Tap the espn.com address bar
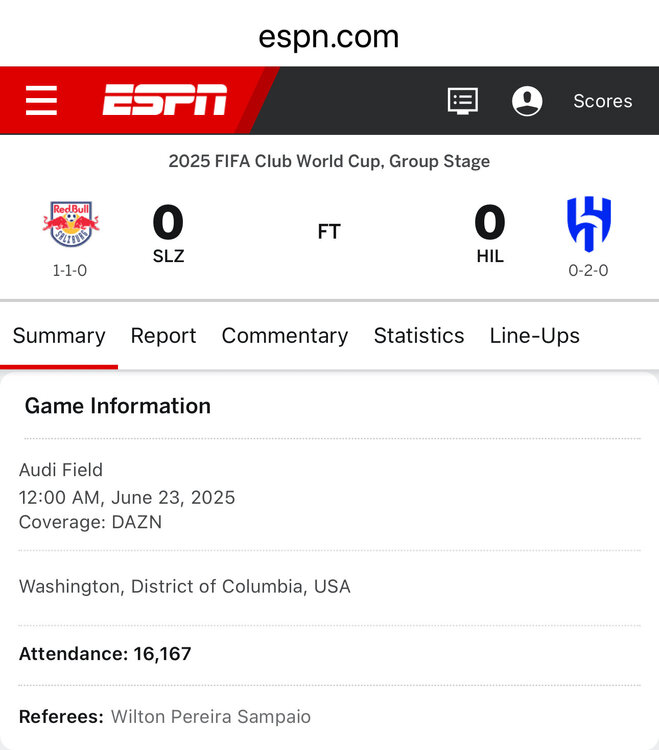Viewport: 659px width, 750px height. [x=329, y=37]
